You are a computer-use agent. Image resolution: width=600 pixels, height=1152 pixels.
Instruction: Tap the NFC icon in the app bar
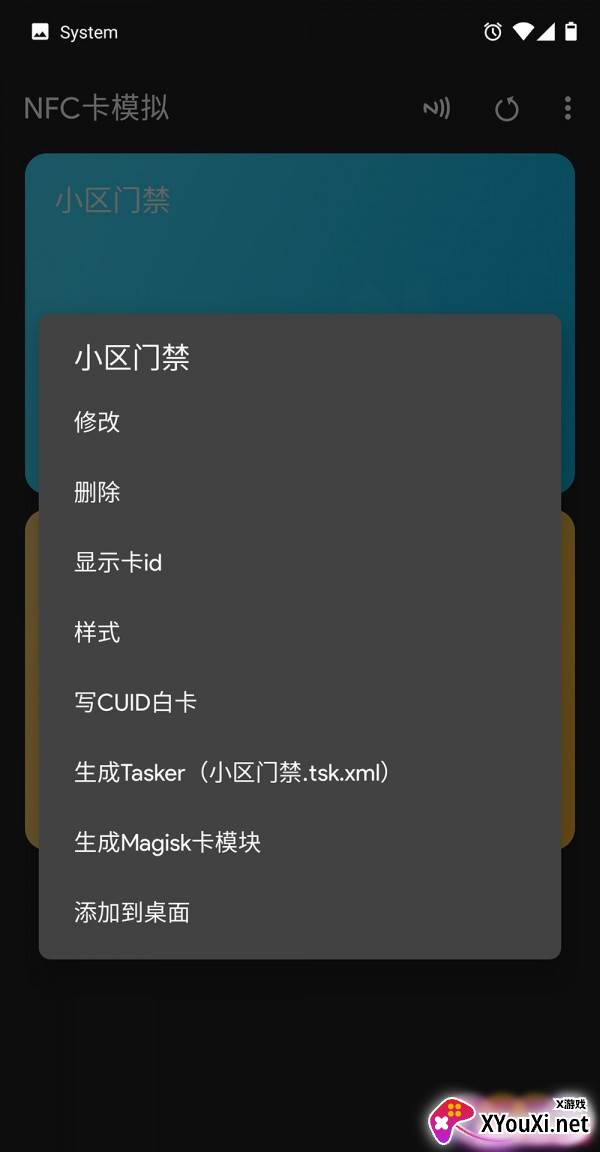[x=436, y=108]
